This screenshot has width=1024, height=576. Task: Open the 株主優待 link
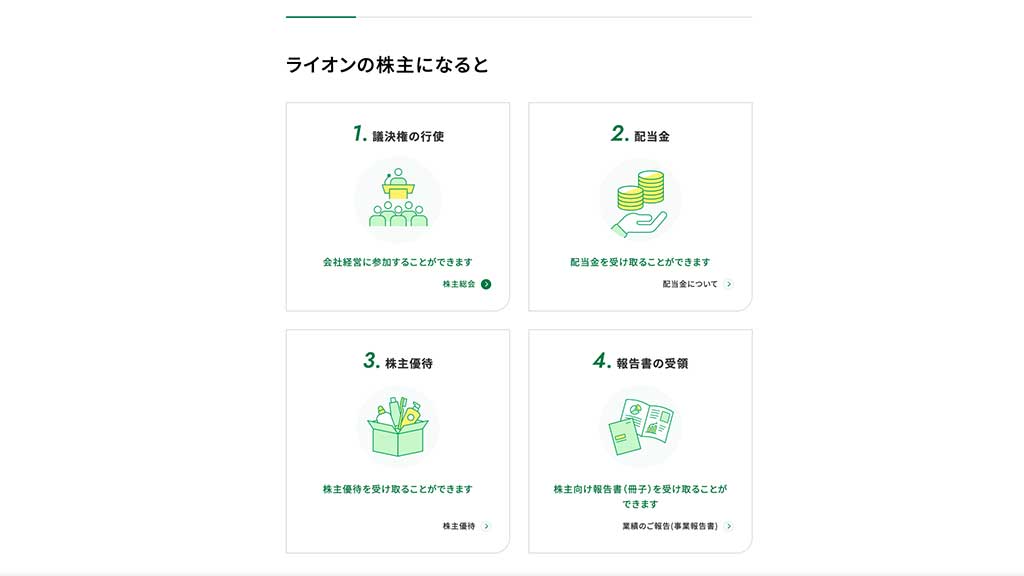(x=466, y=526)
